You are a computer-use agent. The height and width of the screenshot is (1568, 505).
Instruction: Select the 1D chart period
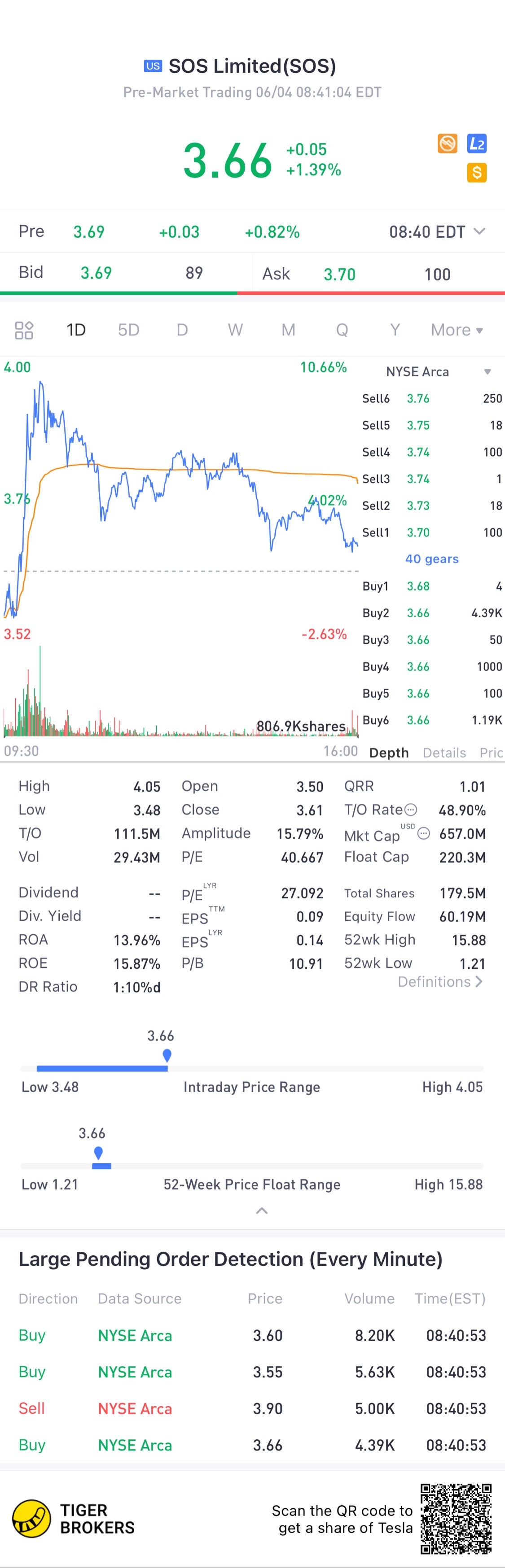[75, 330]
